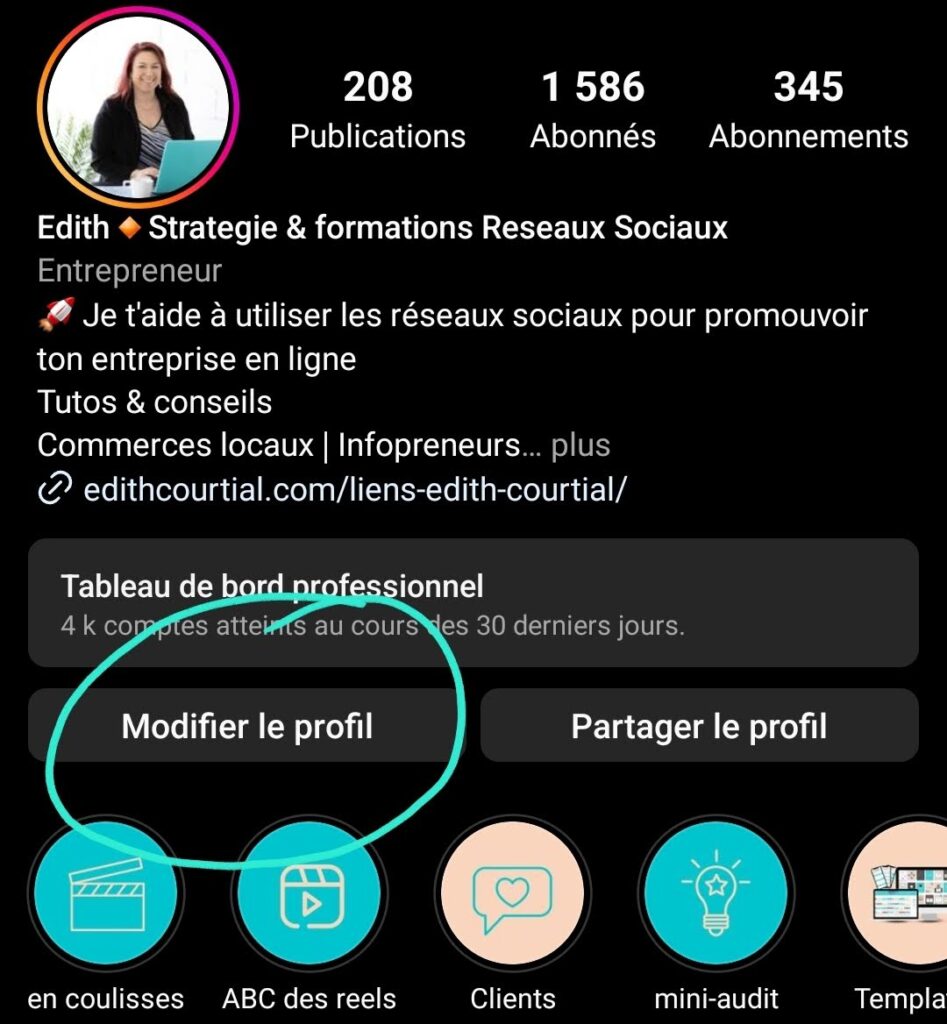Show the full list of Abonnements
The height and width of the screenshot is (1024, 947).
(808, 110)
